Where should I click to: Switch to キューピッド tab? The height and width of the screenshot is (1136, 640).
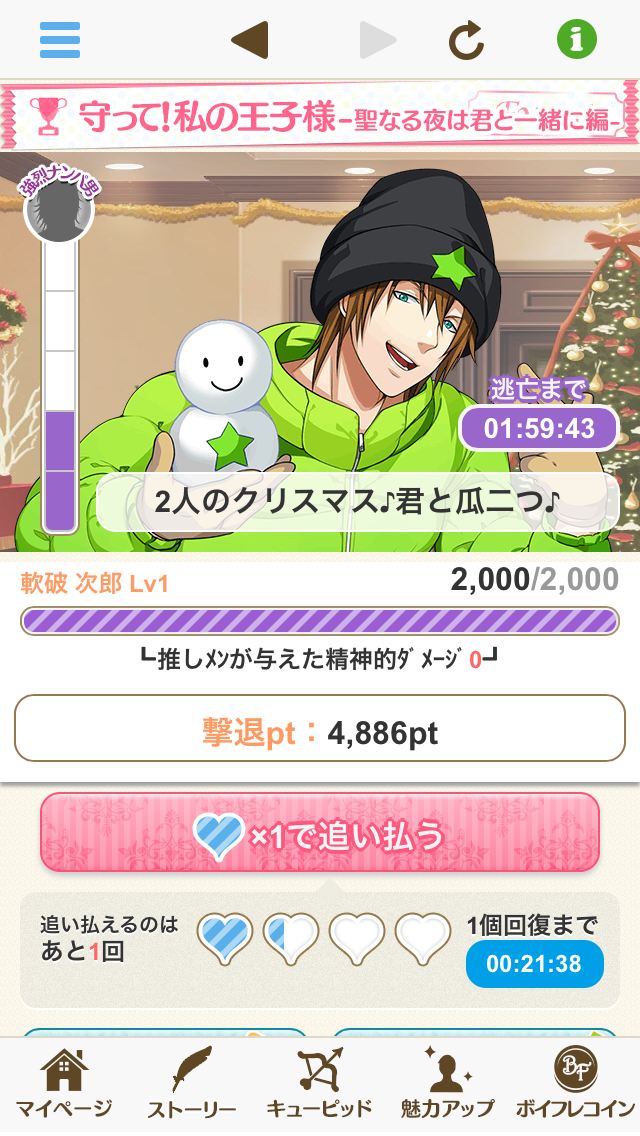tap(319, 1086)
